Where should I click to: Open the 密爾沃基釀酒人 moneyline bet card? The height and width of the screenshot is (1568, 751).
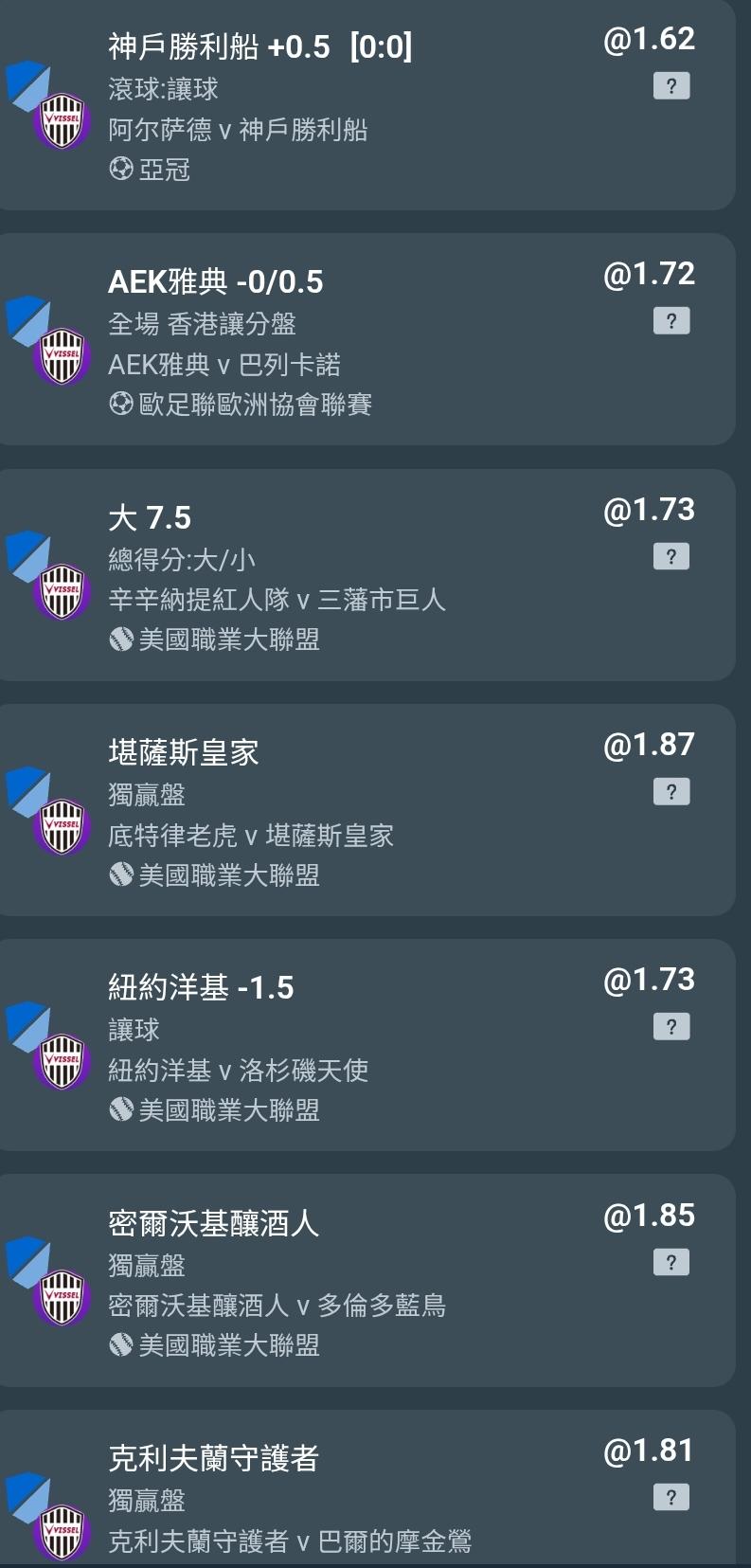click(x=367, y=1281)
